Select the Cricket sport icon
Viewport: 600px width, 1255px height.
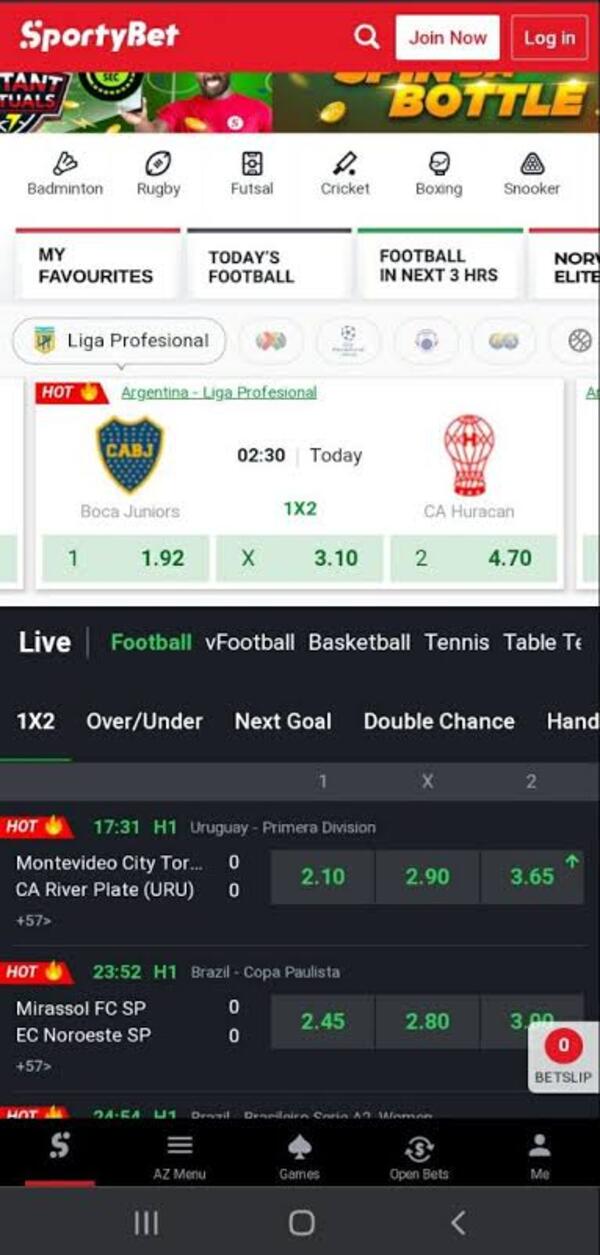click(345, 174)
